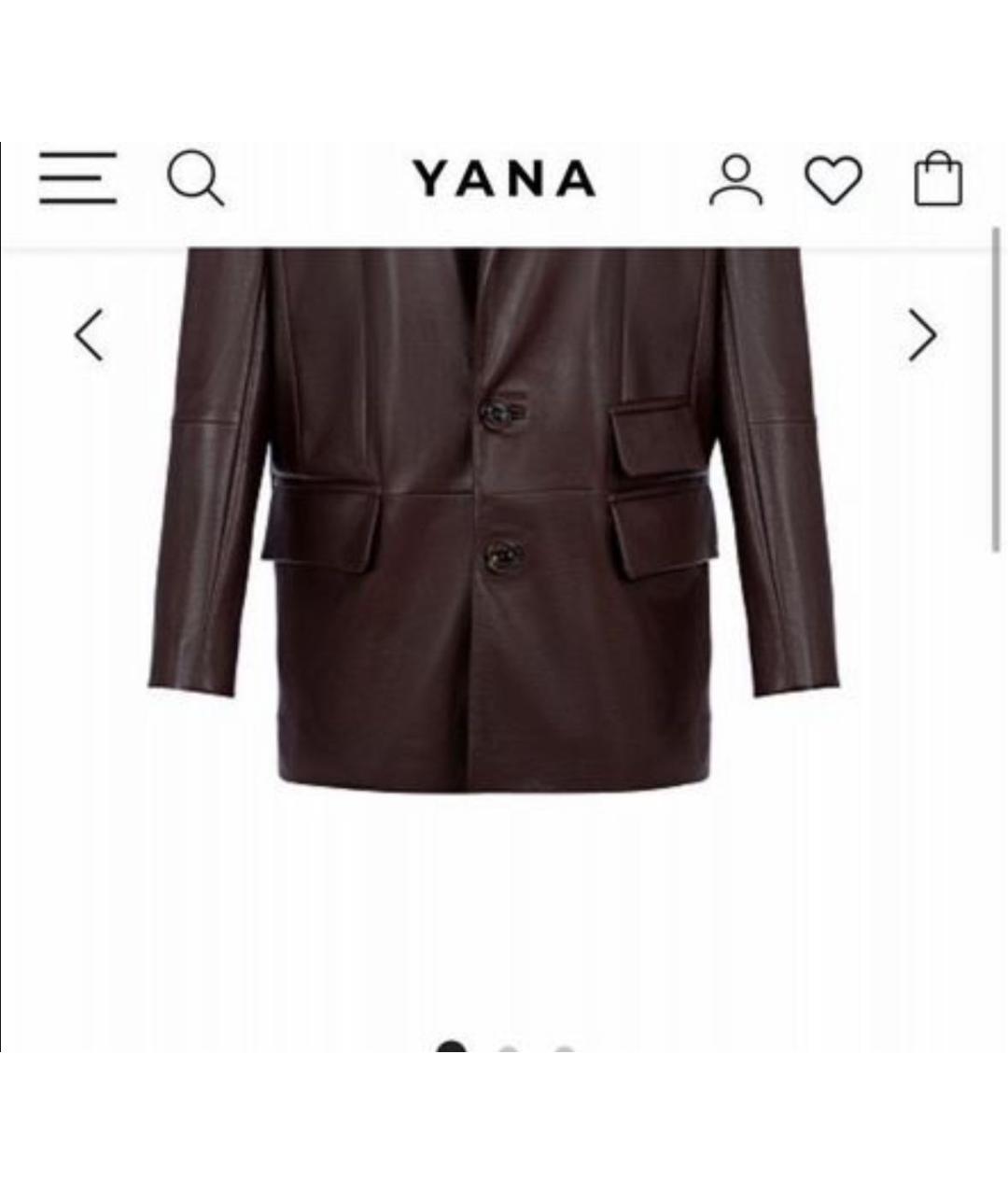
Task: Open the shopping bag
Action: pyautogui.click(x=937, y=179)
